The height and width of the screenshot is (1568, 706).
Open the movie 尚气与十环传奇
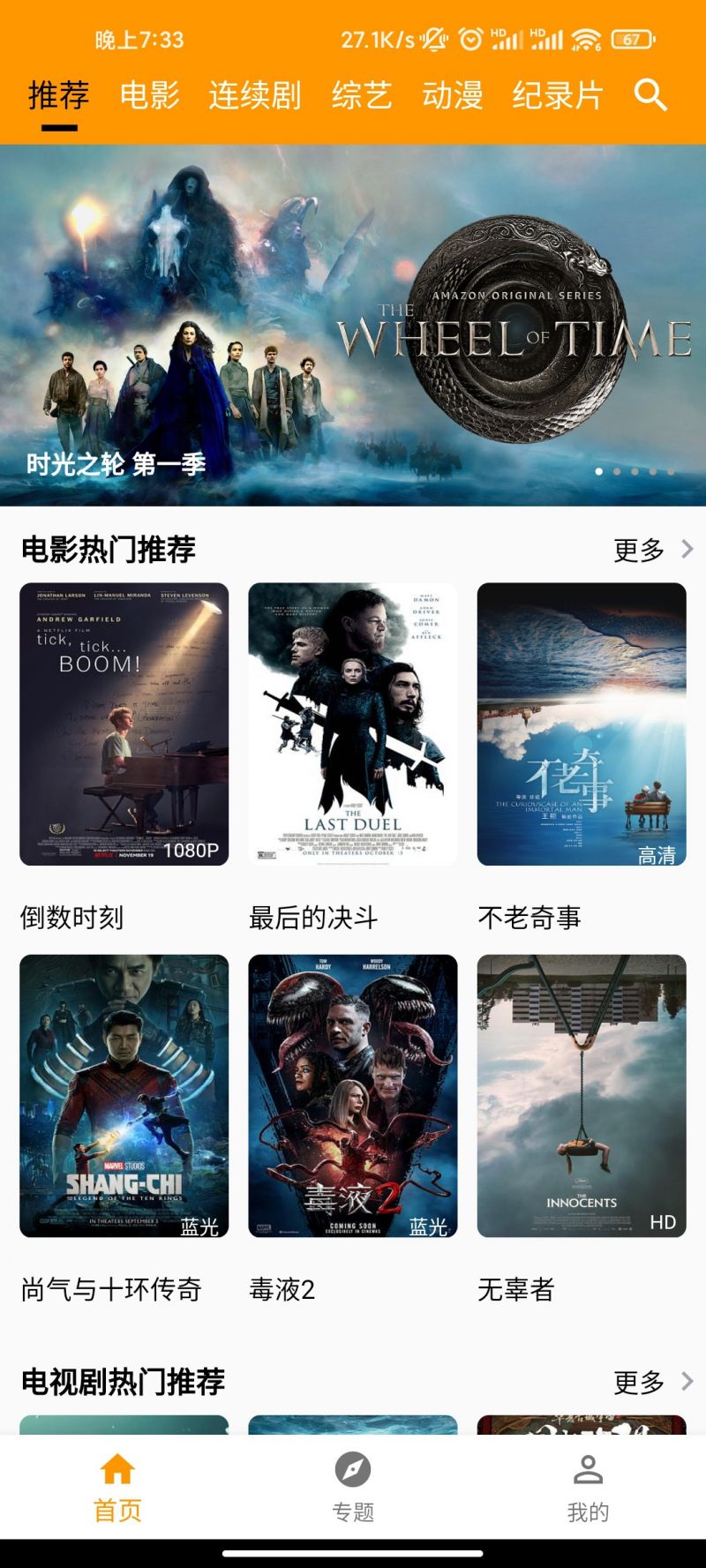click(124, 1095)
